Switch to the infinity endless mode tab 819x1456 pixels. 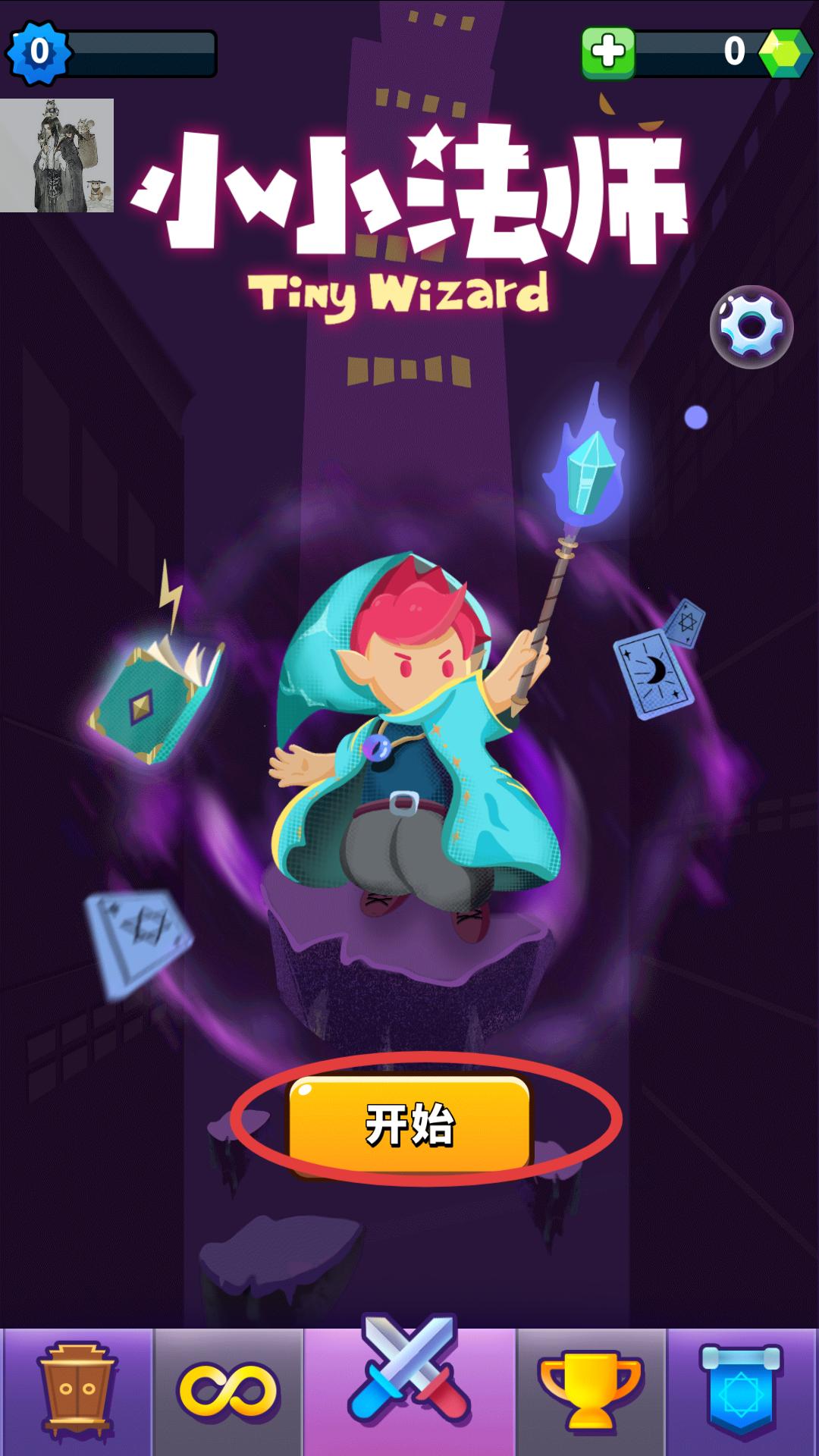click(228, 1392)
